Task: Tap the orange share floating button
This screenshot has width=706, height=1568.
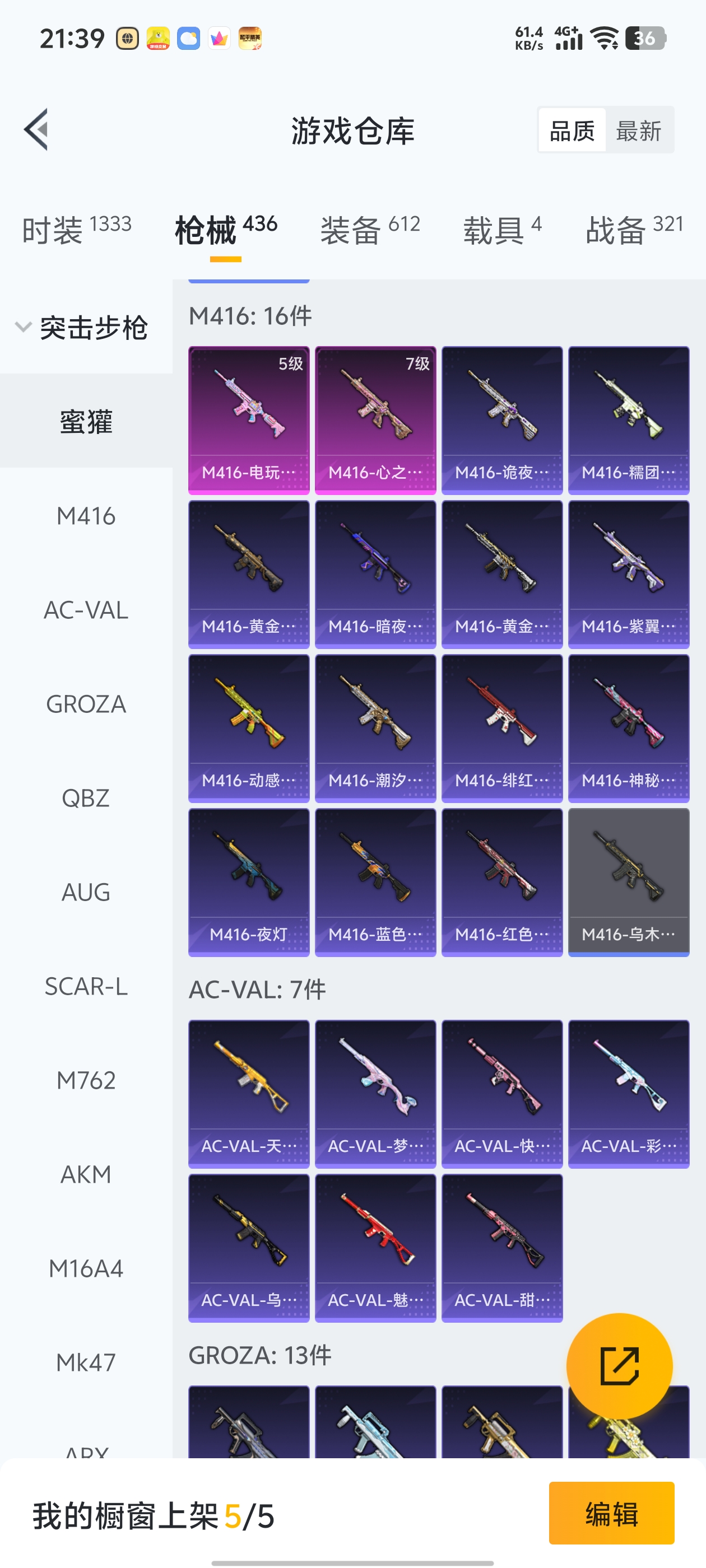Action: pos(619,1366)
